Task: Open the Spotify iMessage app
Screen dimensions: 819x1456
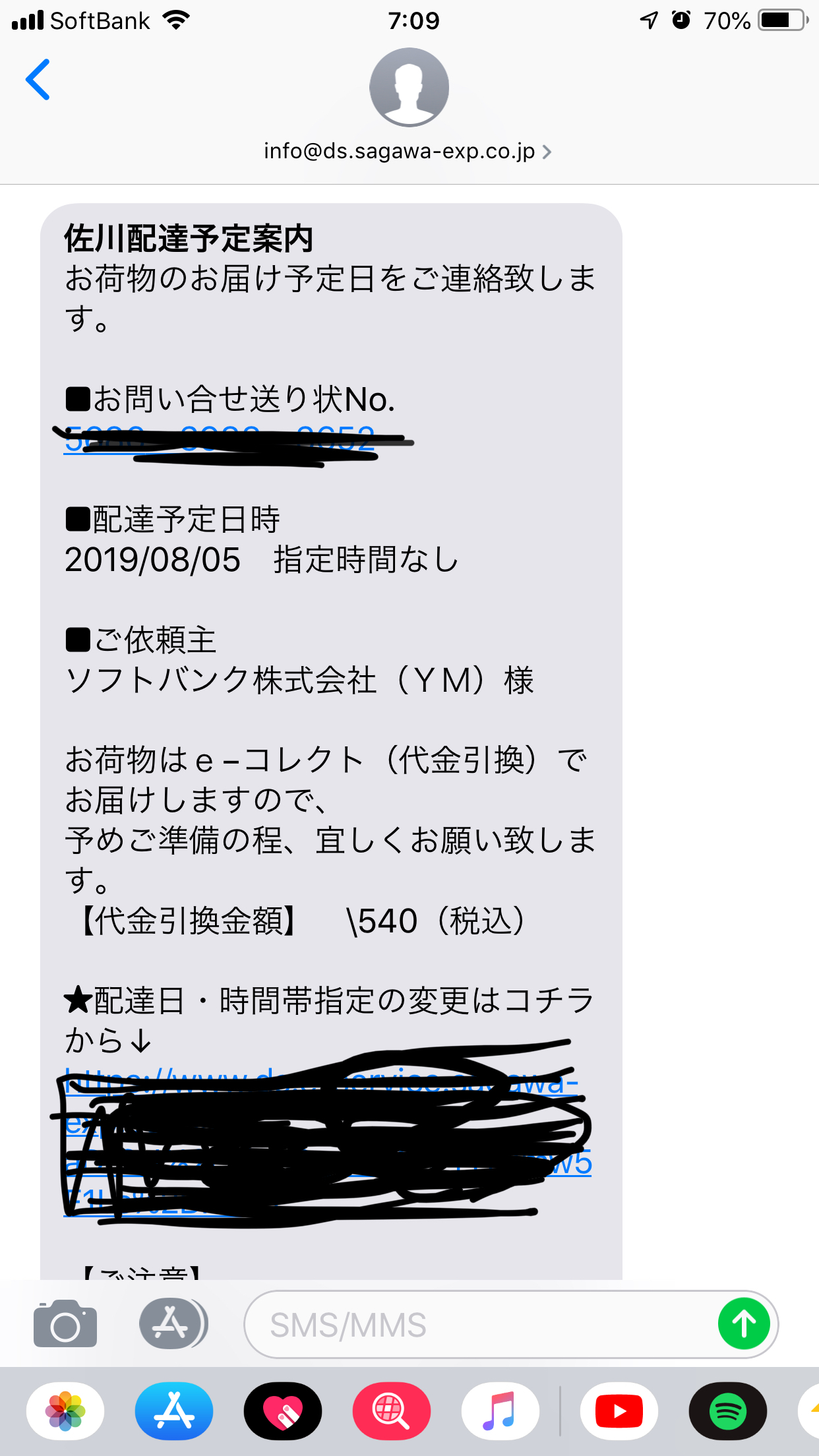Action: (x=727, y=1411)
